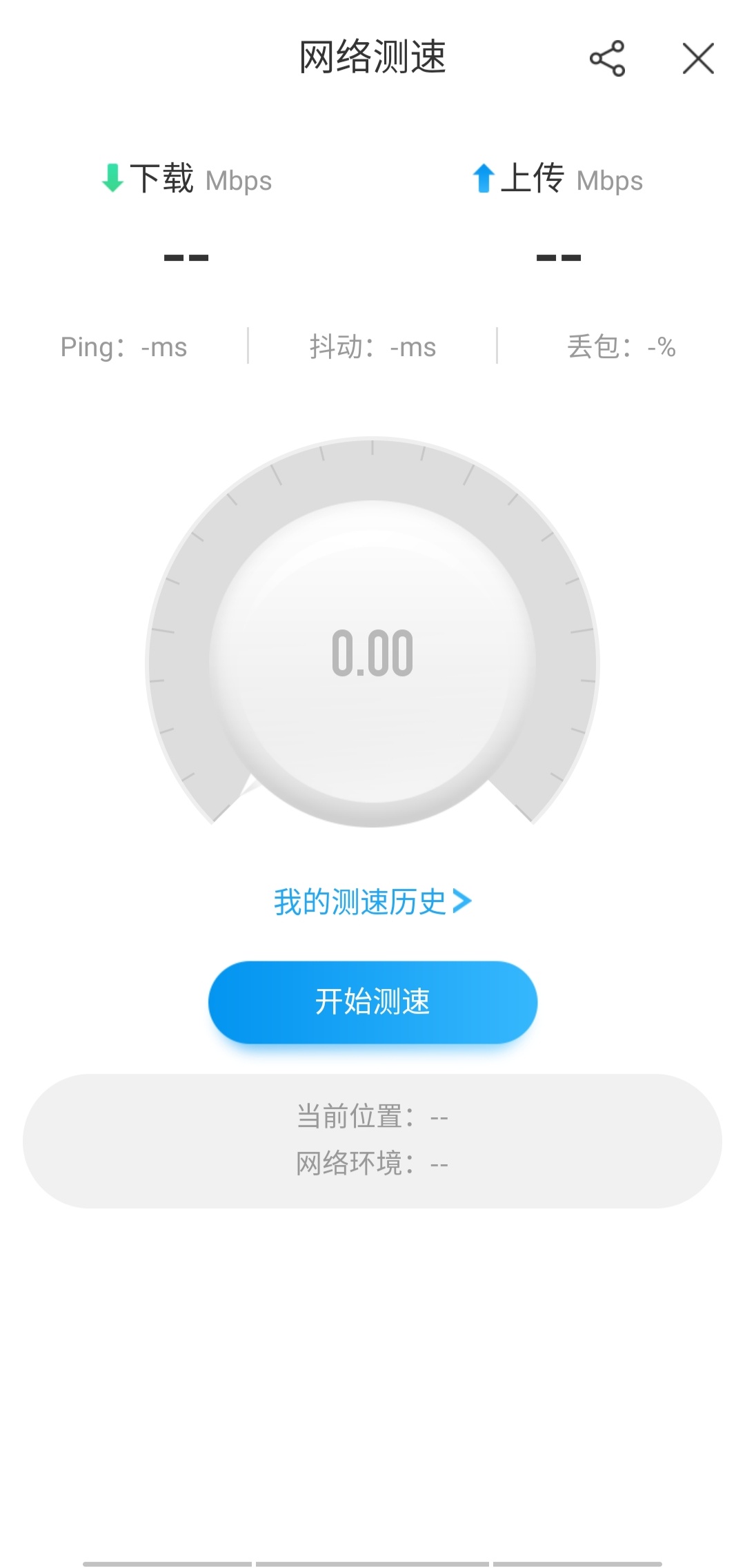
Task: Open 我的测速历史 speed test history
Action: pos(359,901)
